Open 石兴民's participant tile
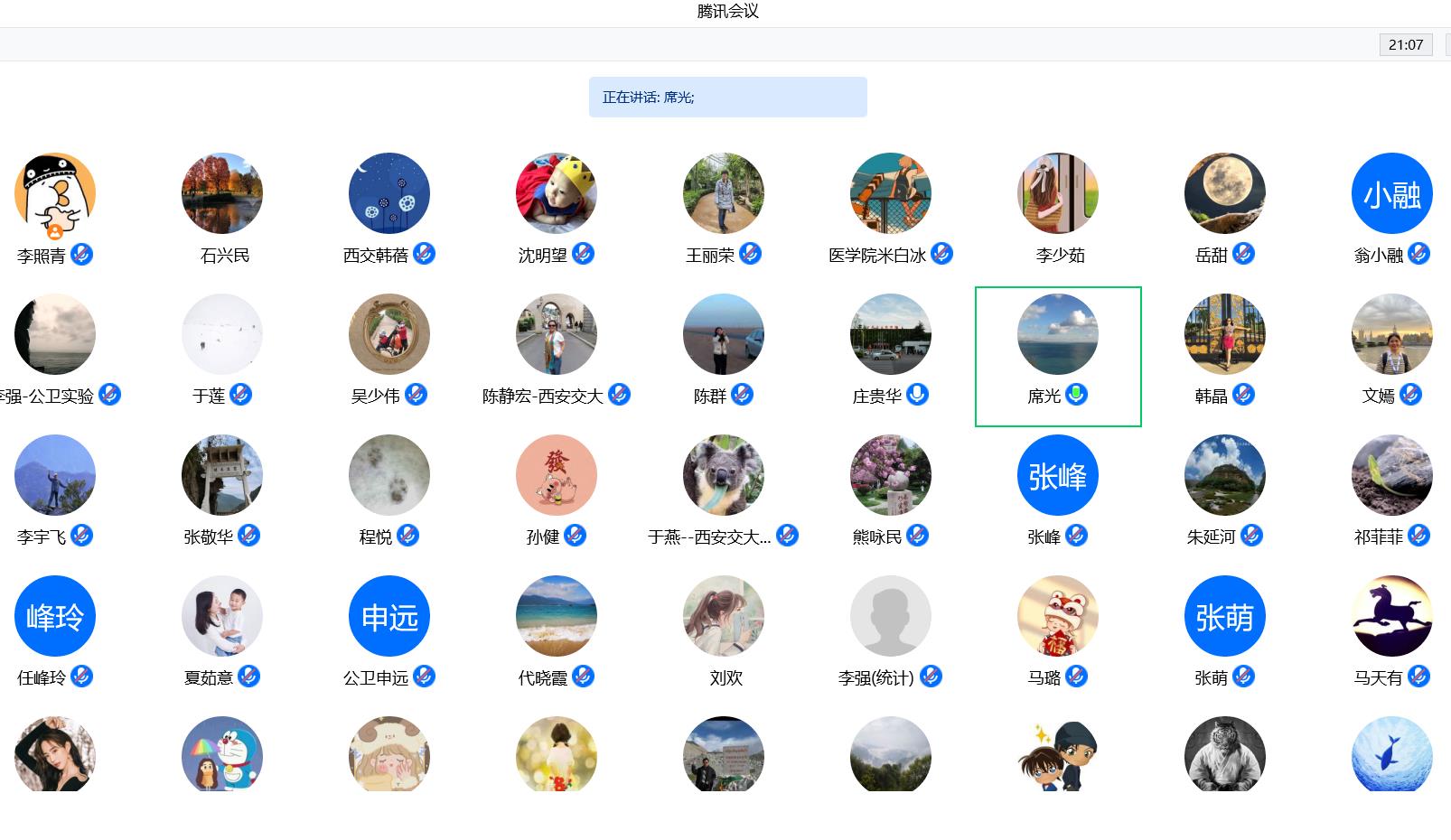1451x840 pixels. coord(222,194)
